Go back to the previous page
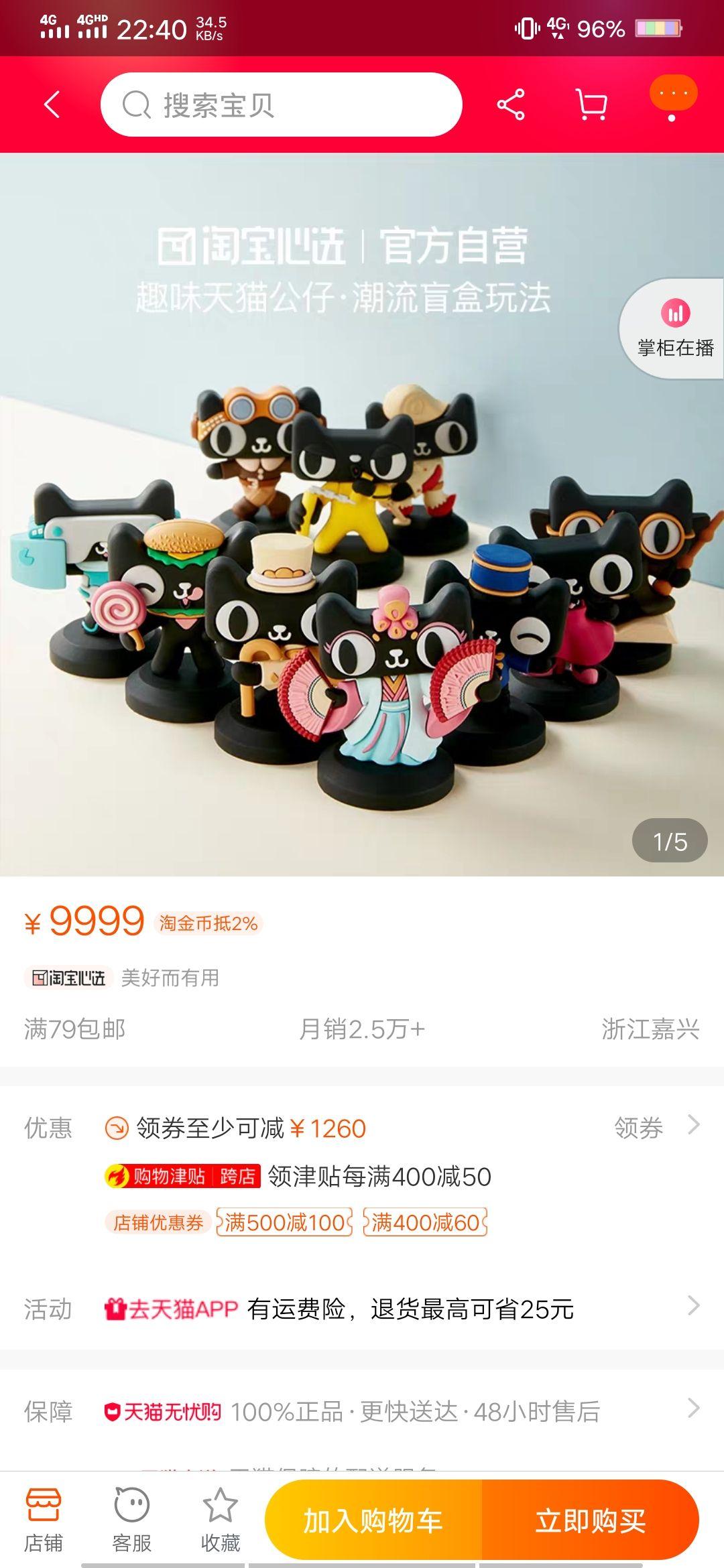 [x=52, y=105]
